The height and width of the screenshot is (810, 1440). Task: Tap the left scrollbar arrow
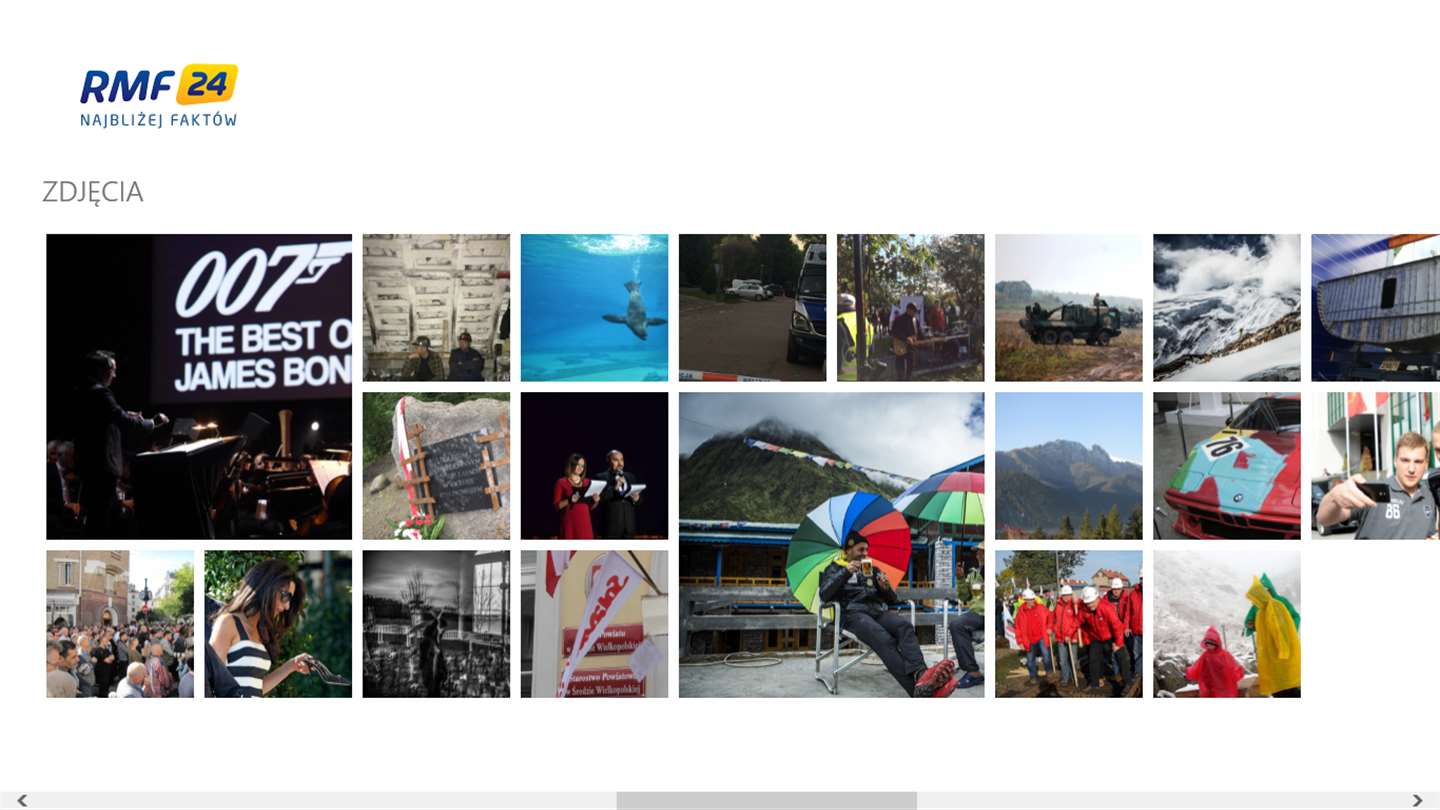[22, 801]
